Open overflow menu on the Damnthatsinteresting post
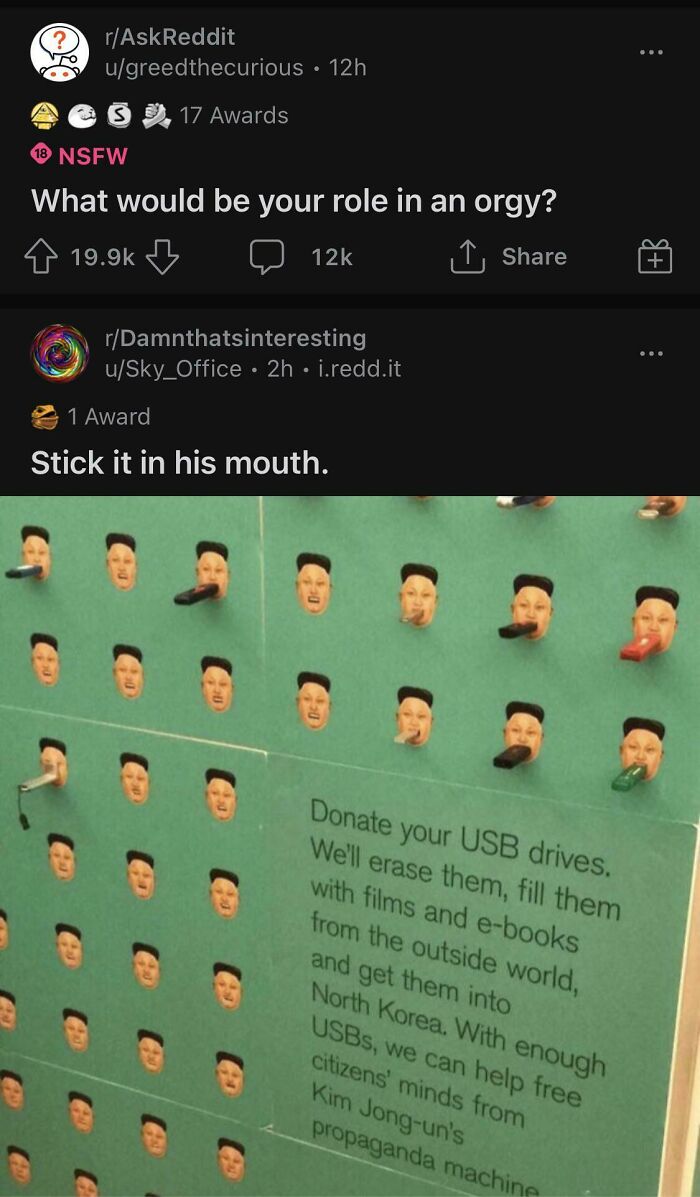This screenshot has height=1197, width=700. tap(652, 353)
